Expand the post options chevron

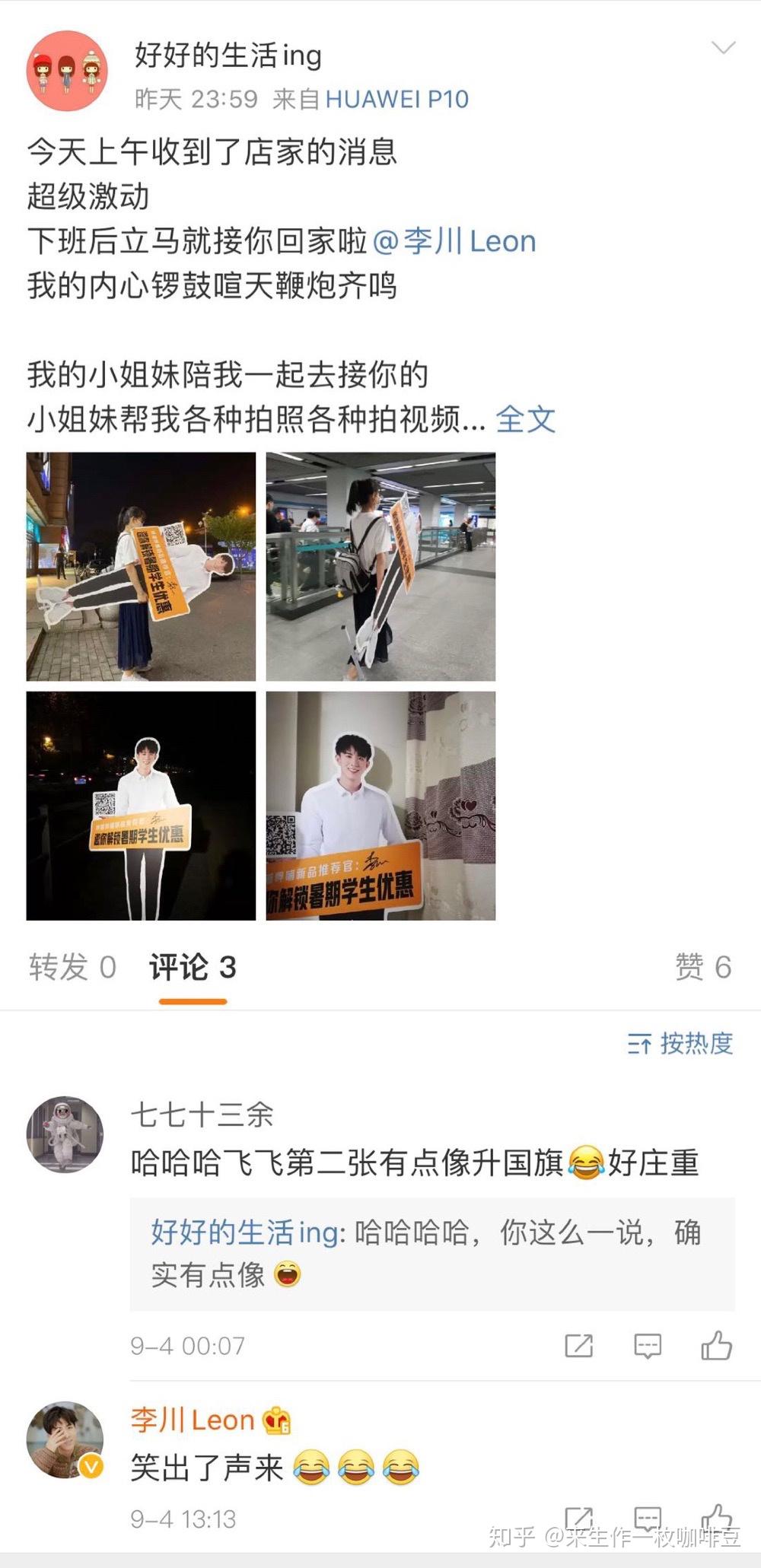click(x=722, y=49)
